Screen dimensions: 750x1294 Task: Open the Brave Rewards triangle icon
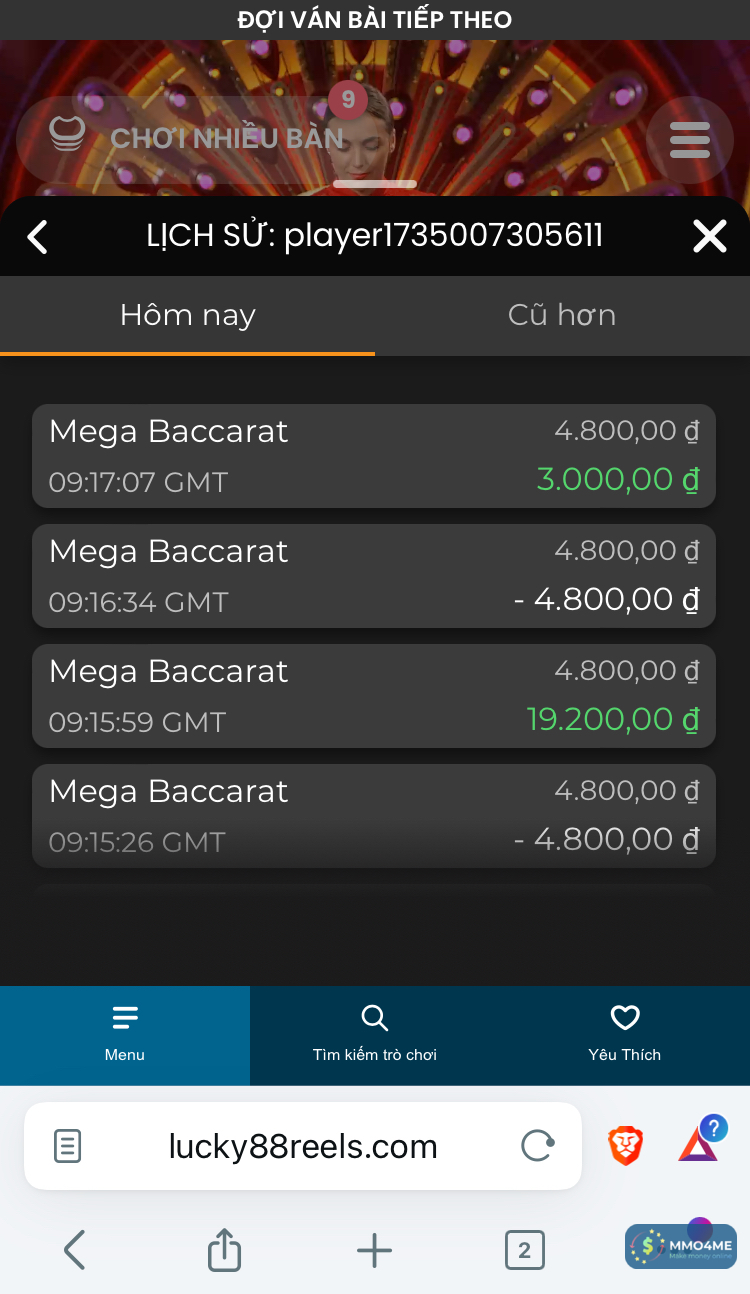[698, 1146]
